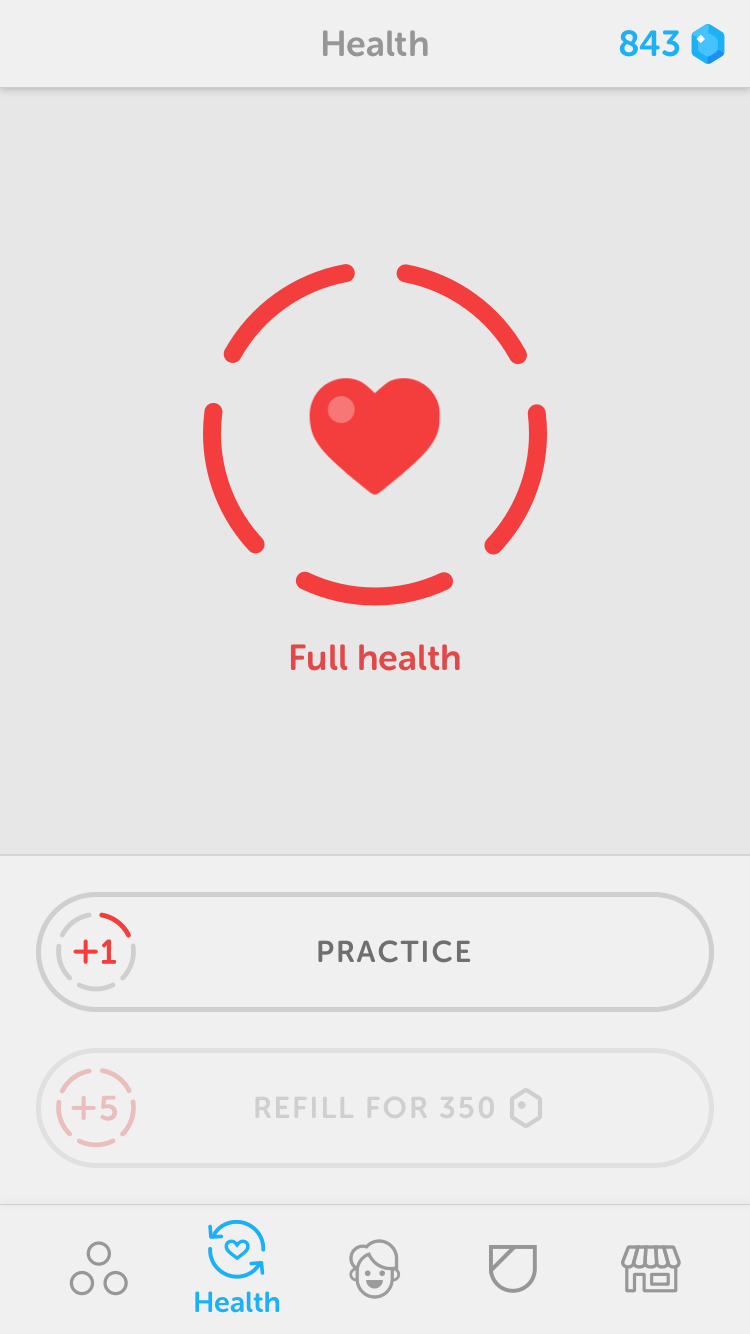Select the Health tab
The height and width of the screenshot is (1334, 750).
click(237, 1268)
